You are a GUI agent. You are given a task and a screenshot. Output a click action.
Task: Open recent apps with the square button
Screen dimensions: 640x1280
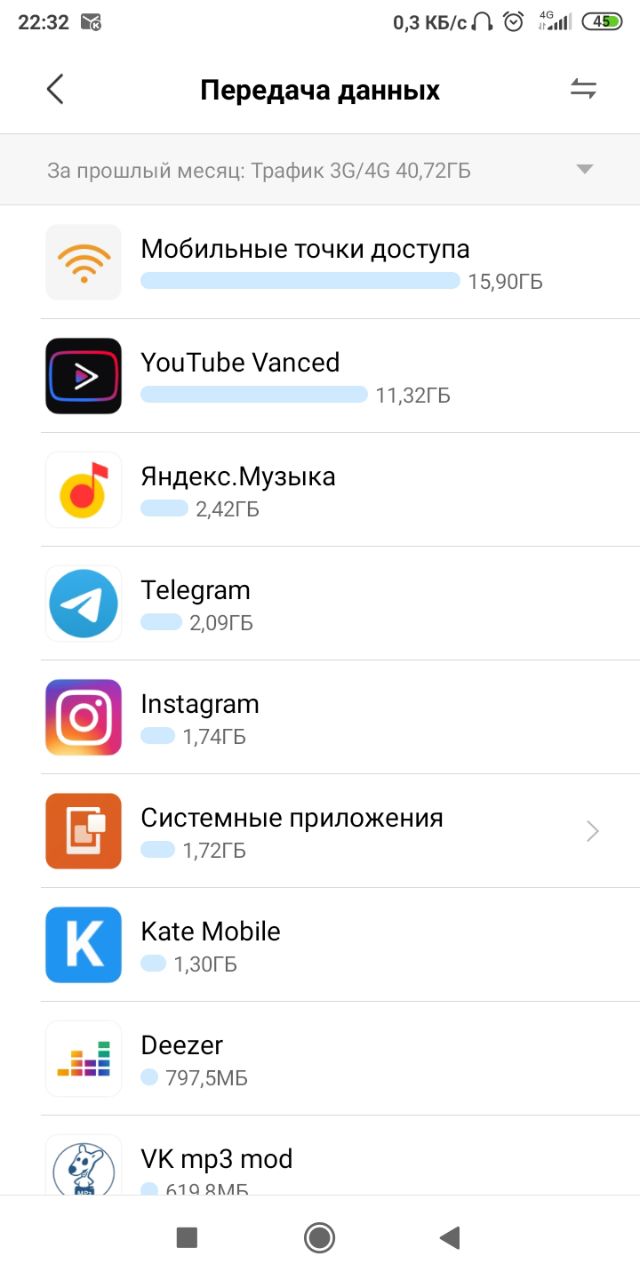pyautogui.click(x=187, y=1238)
